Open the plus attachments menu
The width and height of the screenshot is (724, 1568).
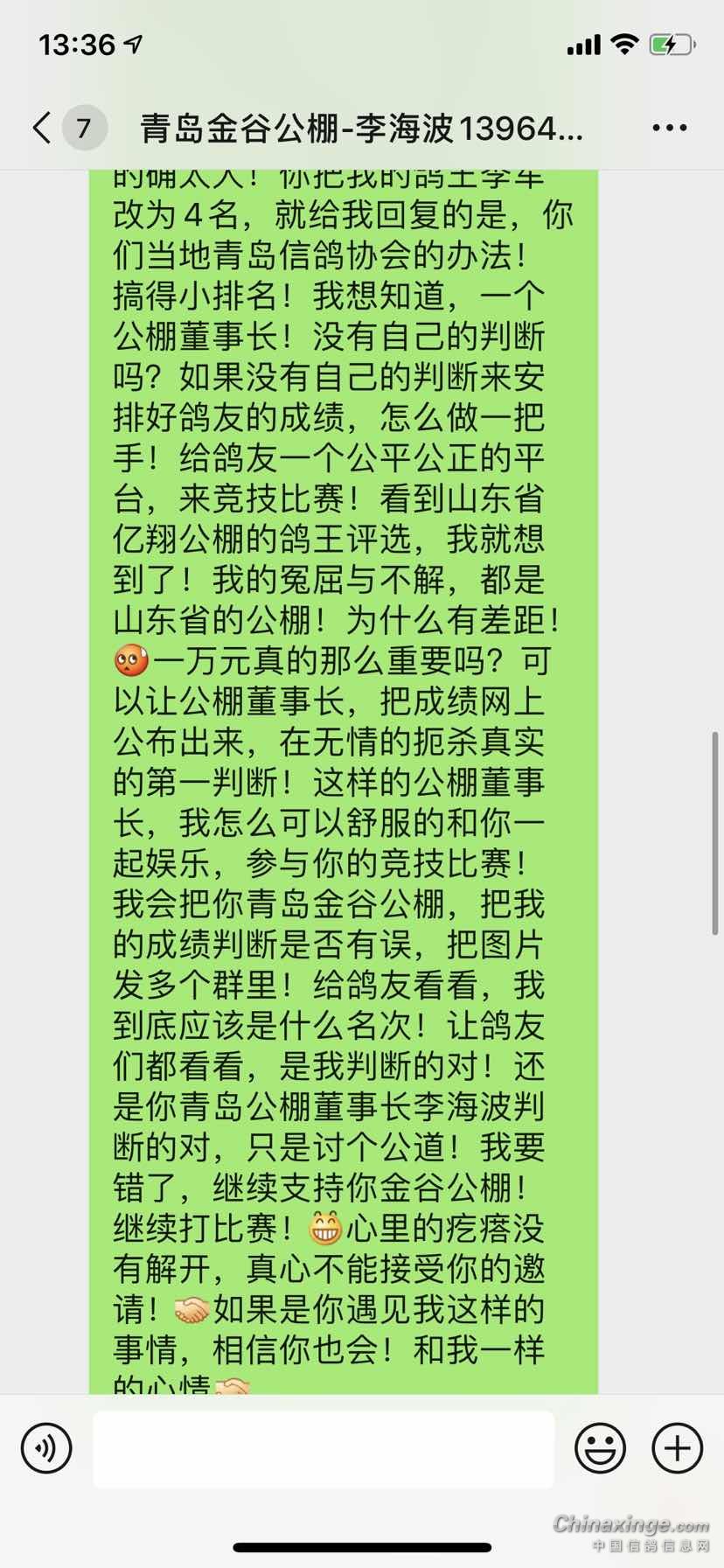(678, 1449)
